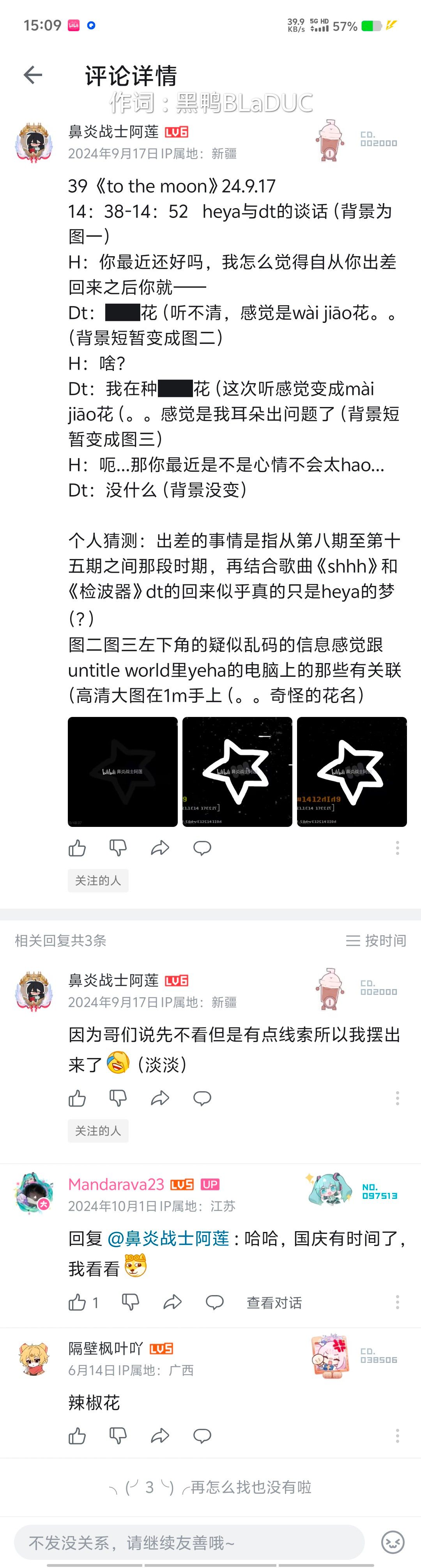Share the main comment about to the moon

pyautogui.click(x=160, y=848)
